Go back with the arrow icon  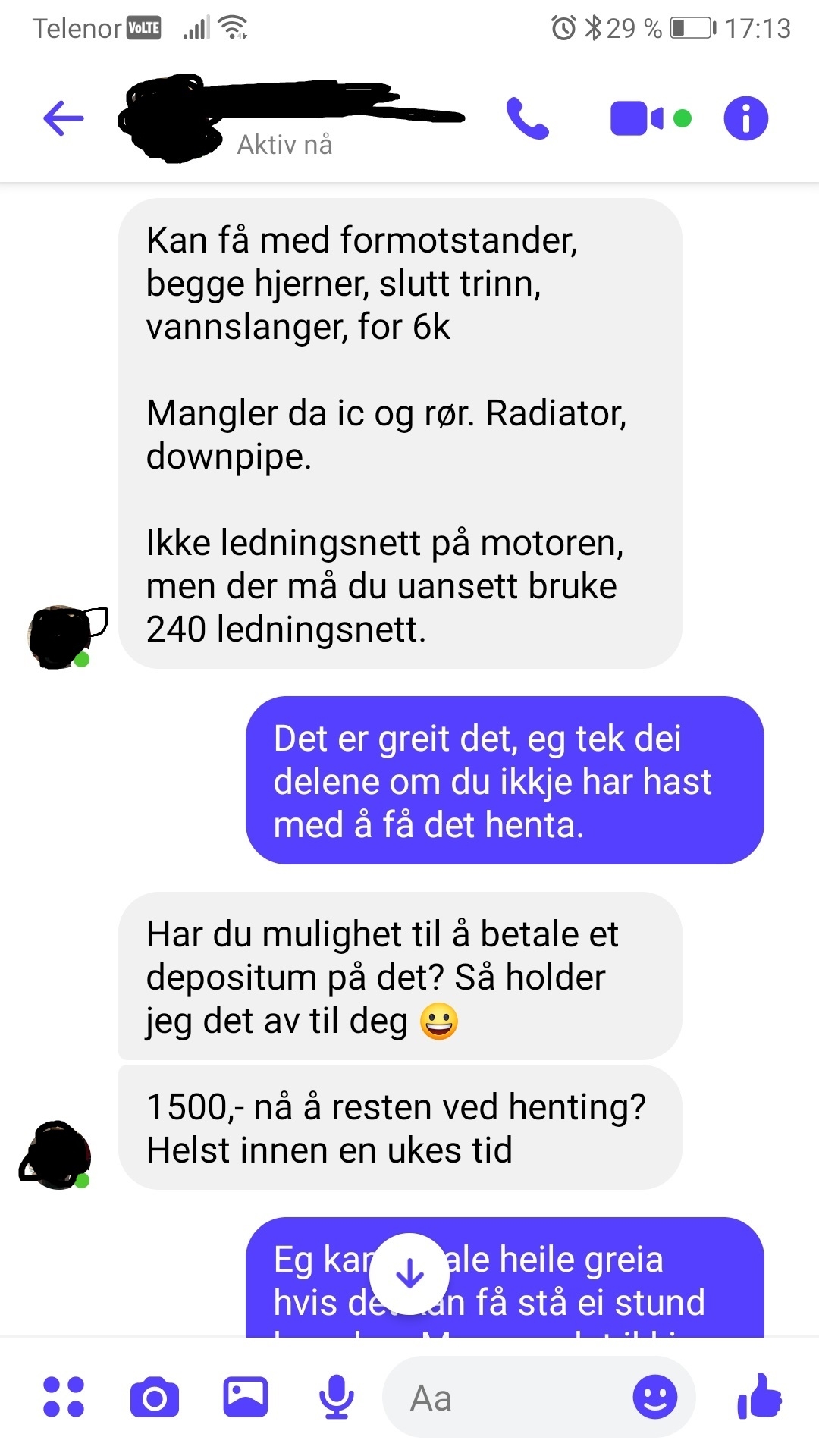tap(64, 119)
